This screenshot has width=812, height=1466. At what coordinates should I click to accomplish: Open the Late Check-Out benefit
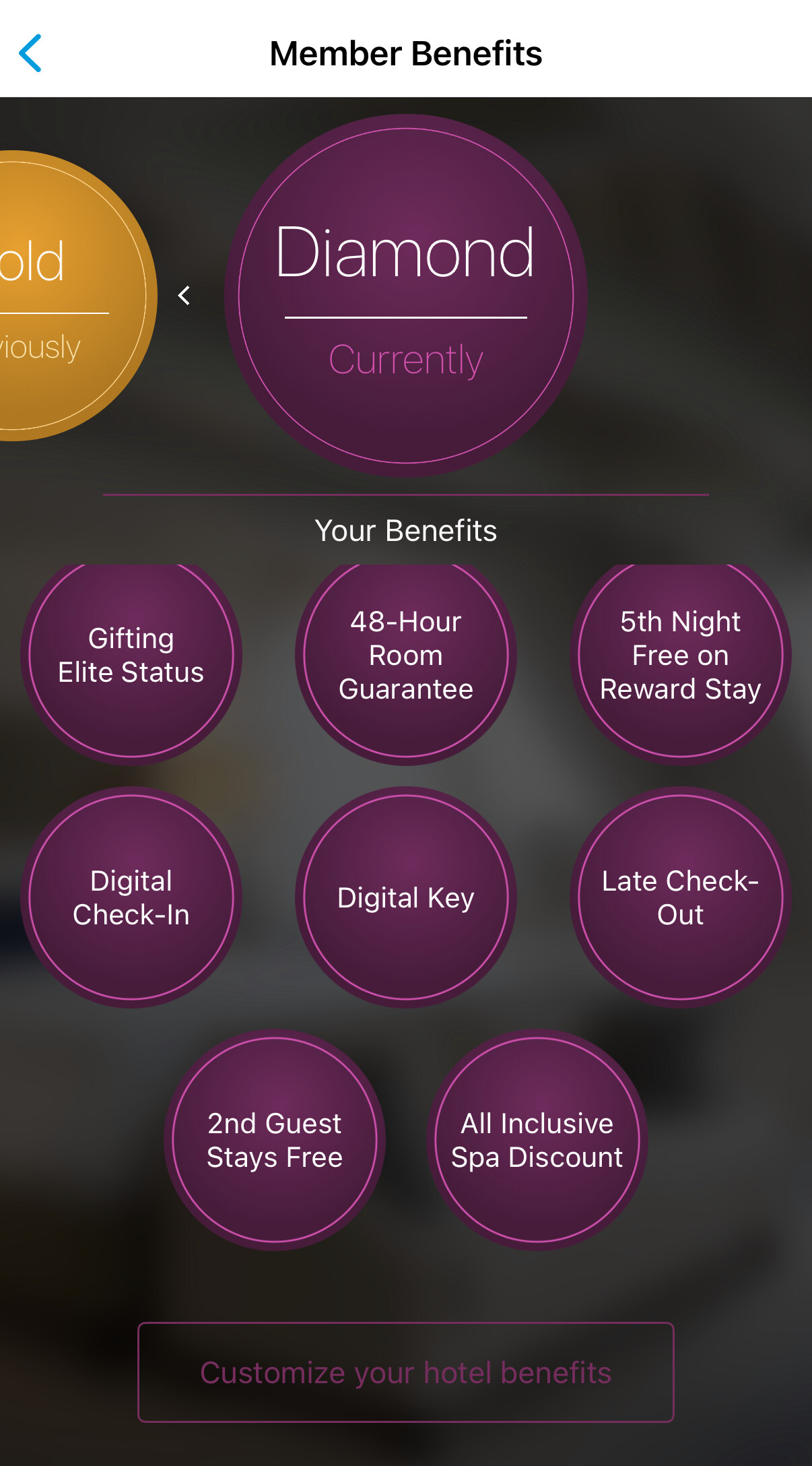click(681, 897)
